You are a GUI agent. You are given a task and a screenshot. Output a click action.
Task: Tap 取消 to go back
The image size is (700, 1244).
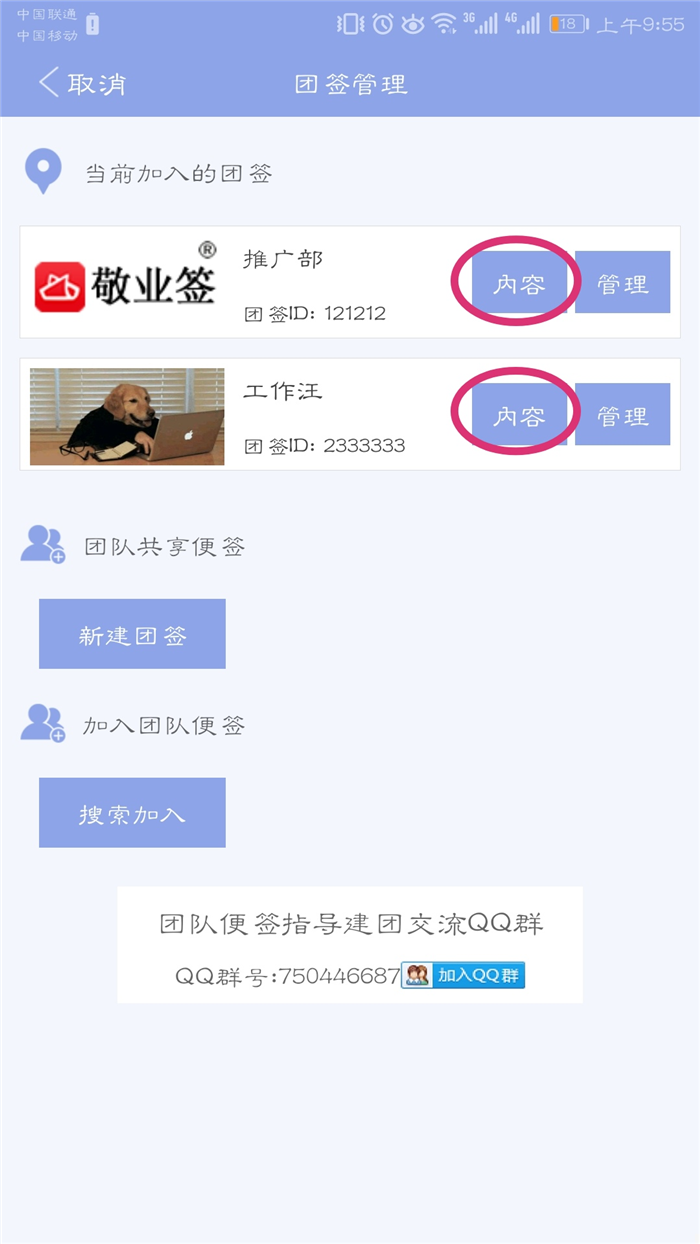tap(82, 84)
